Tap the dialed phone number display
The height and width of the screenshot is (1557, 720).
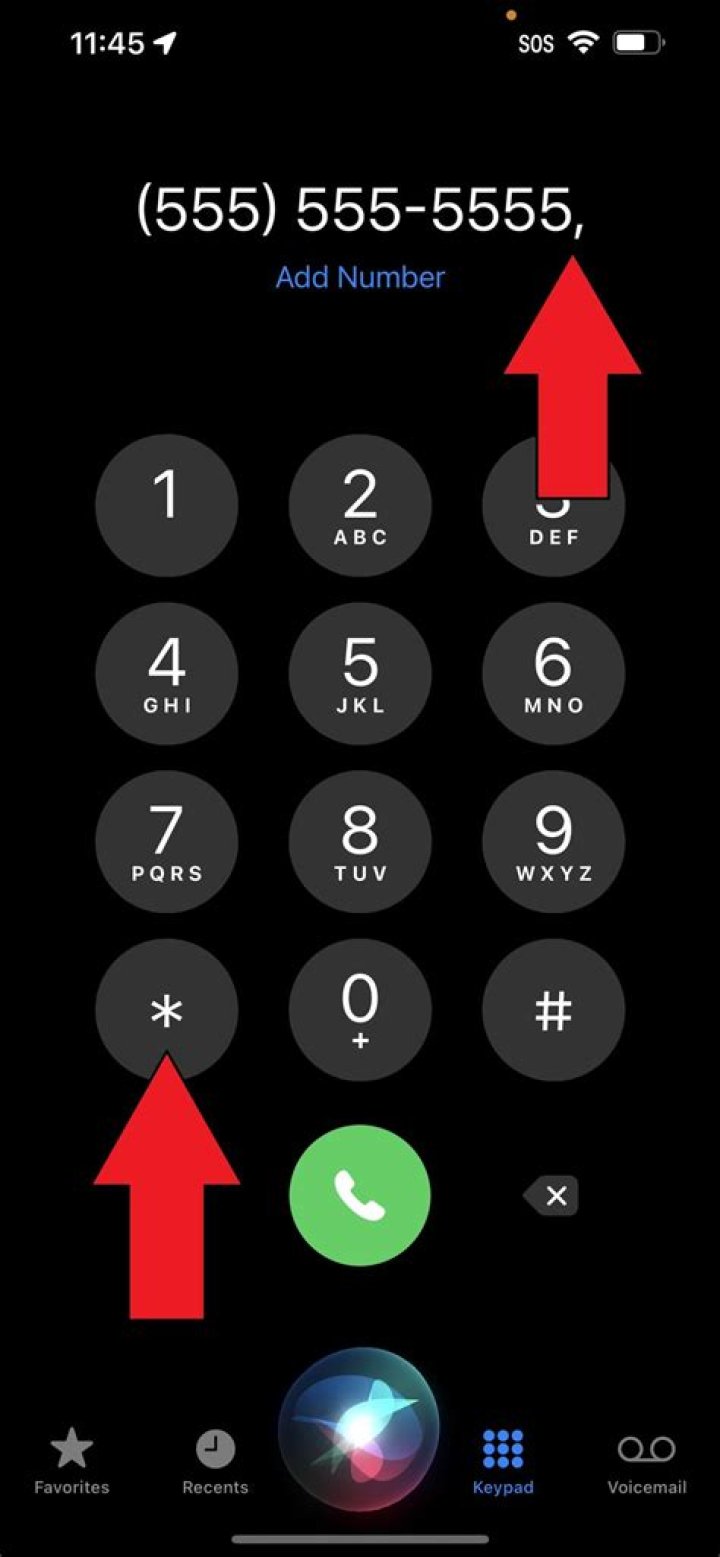click(360, 209)
